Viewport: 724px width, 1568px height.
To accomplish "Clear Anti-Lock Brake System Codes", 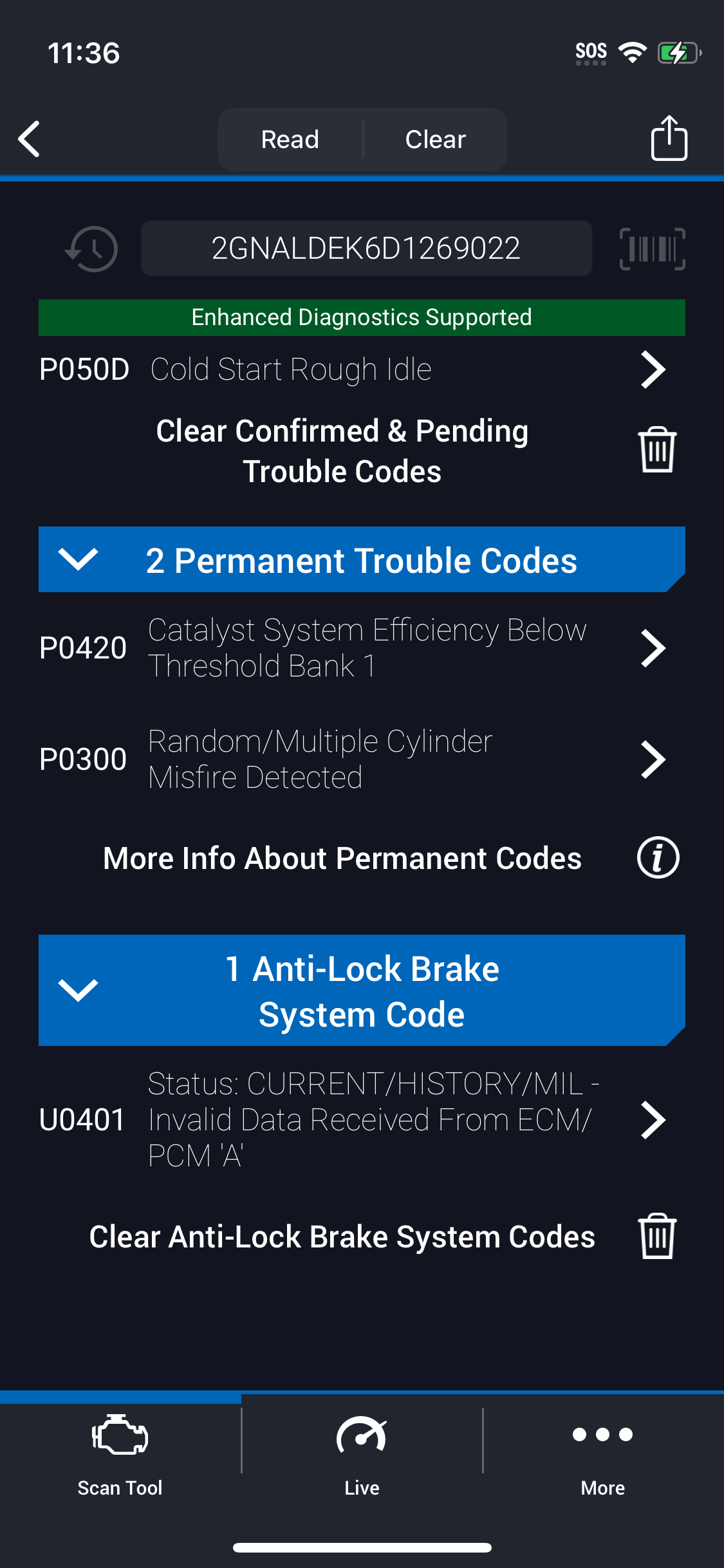I will (x=362, y=1237).
